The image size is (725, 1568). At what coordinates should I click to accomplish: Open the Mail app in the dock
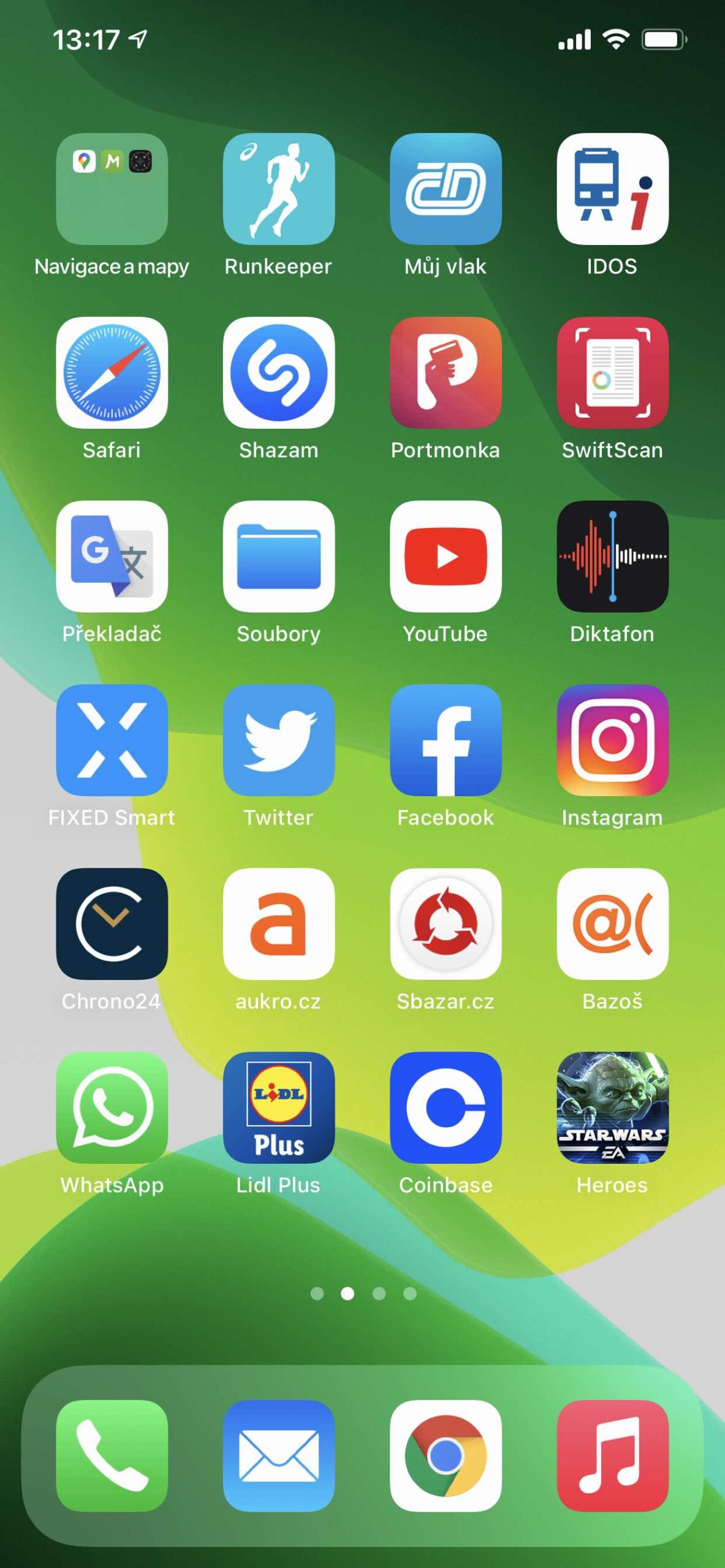tap(278, 1455)
